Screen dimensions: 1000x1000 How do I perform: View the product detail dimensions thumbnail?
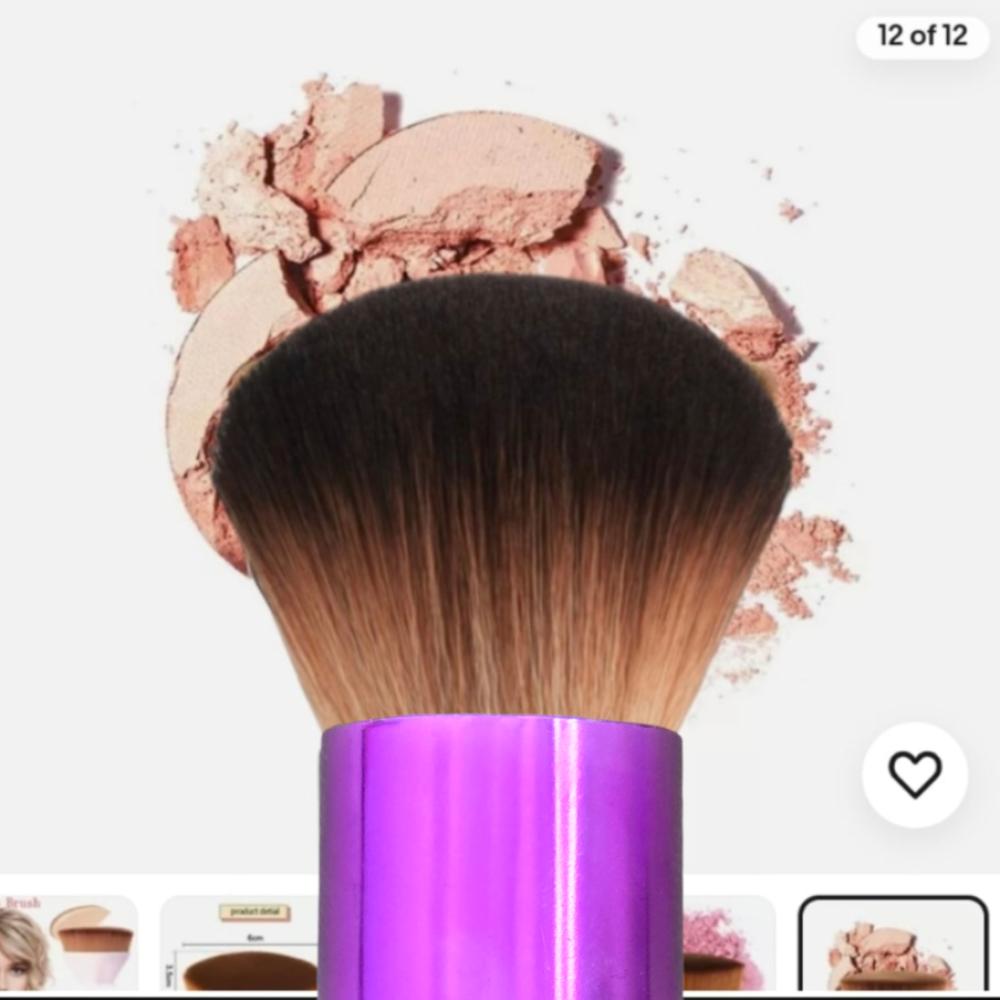240,942
